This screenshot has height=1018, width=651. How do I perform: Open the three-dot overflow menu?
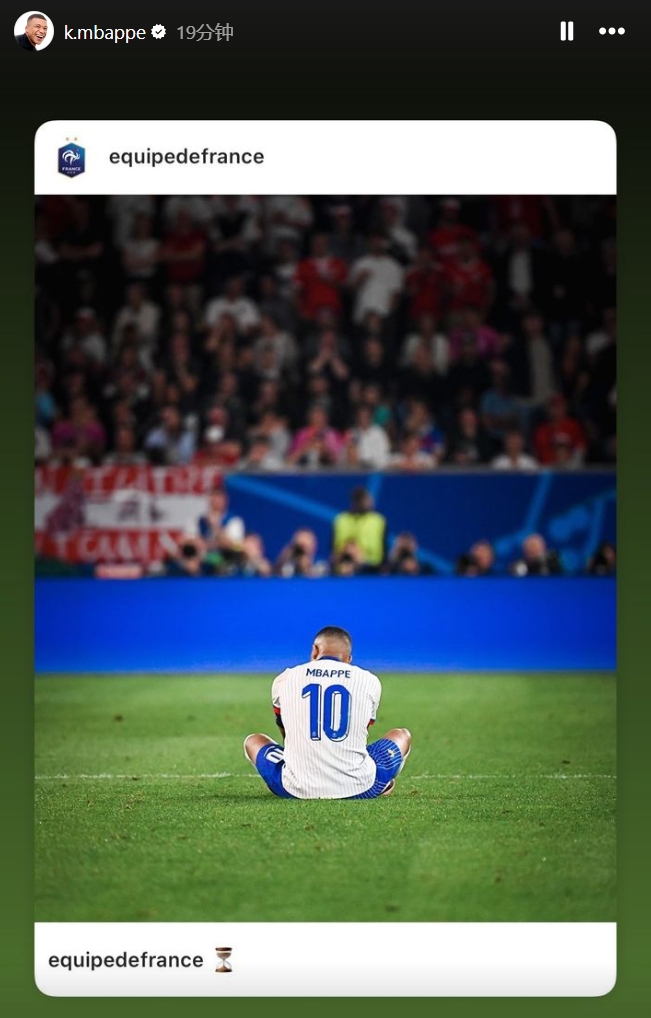pyautogui.click(x=611, y=32)
